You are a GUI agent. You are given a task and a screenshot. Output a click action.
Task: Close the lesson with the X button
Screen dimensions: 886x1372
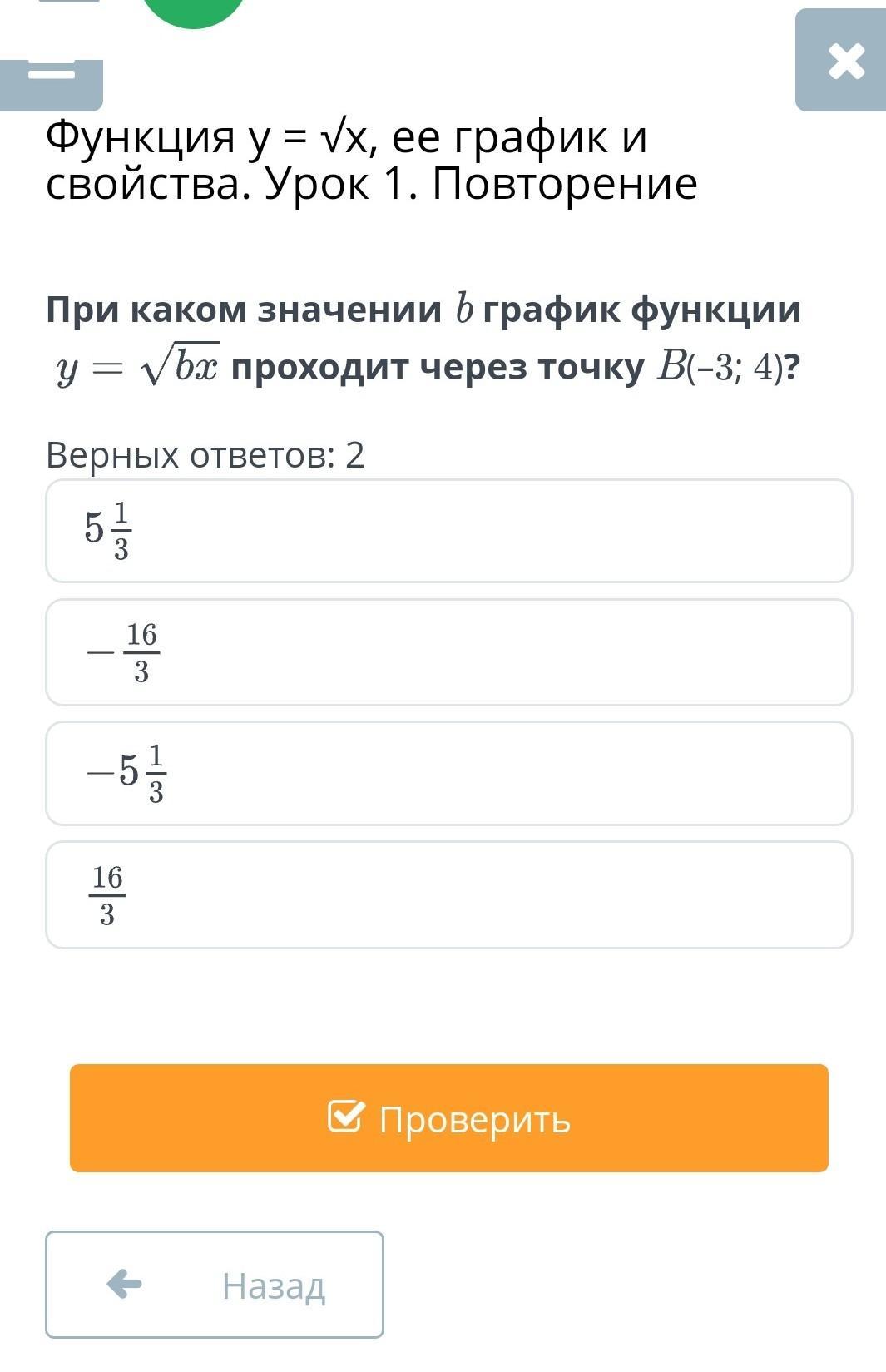pos(840,60)
